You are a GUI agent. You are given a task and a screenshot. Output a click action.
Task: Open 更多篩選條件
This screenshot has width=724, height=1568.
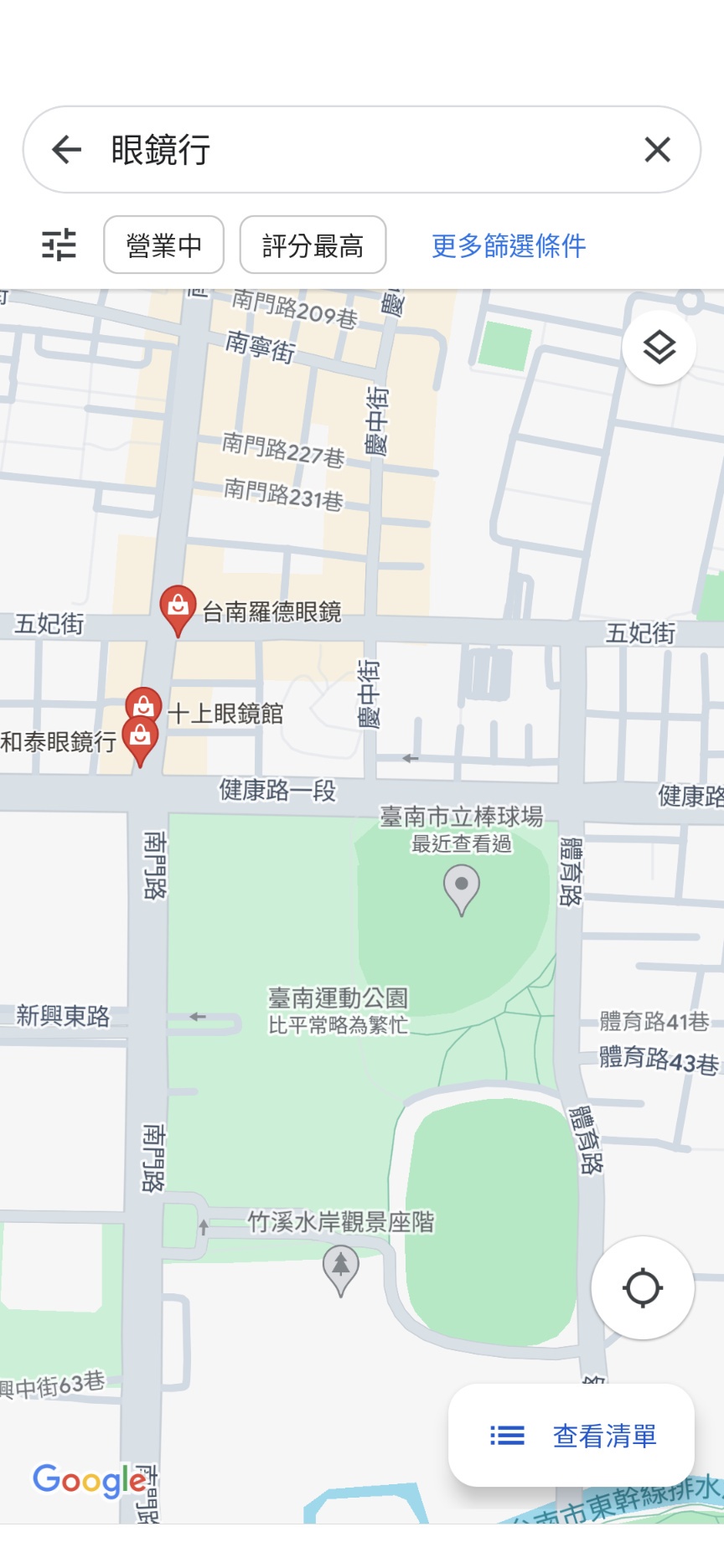tap(509, 245)
